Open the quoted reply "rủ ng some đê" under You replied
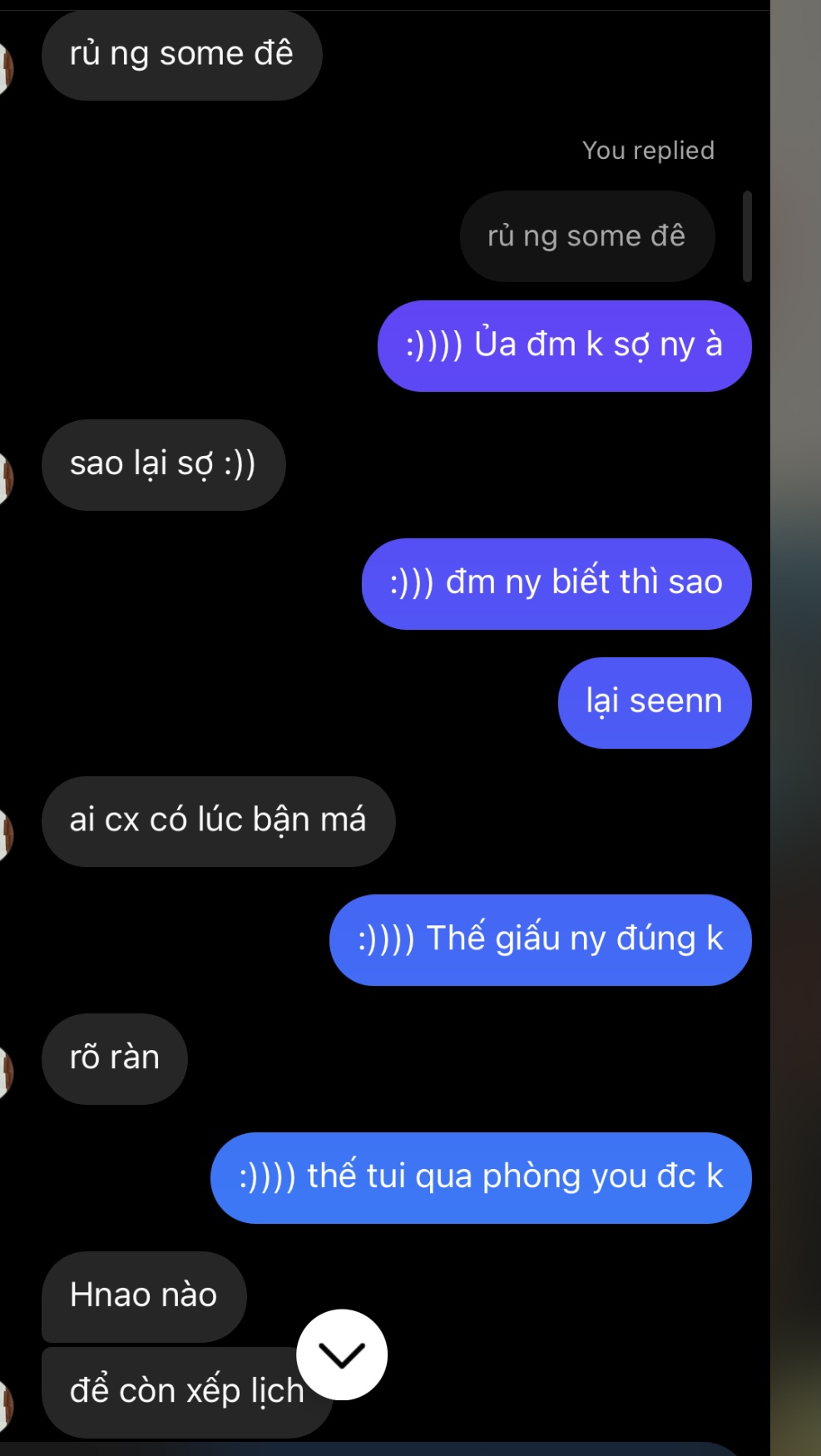Screen dimensions: 821x1456 (x=586, y=236)
